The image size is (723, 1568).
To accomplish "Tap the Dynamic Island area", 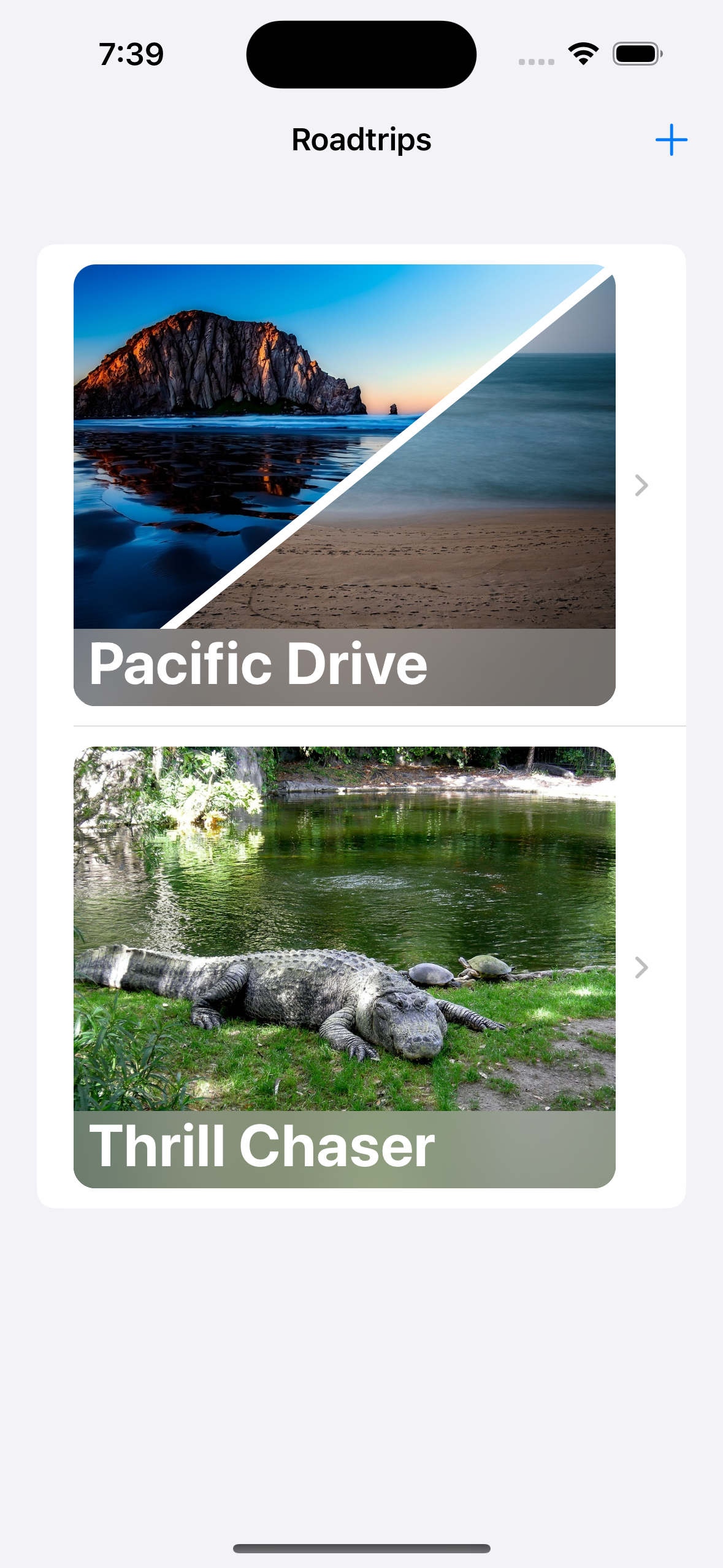I will [x=361, y=53].
